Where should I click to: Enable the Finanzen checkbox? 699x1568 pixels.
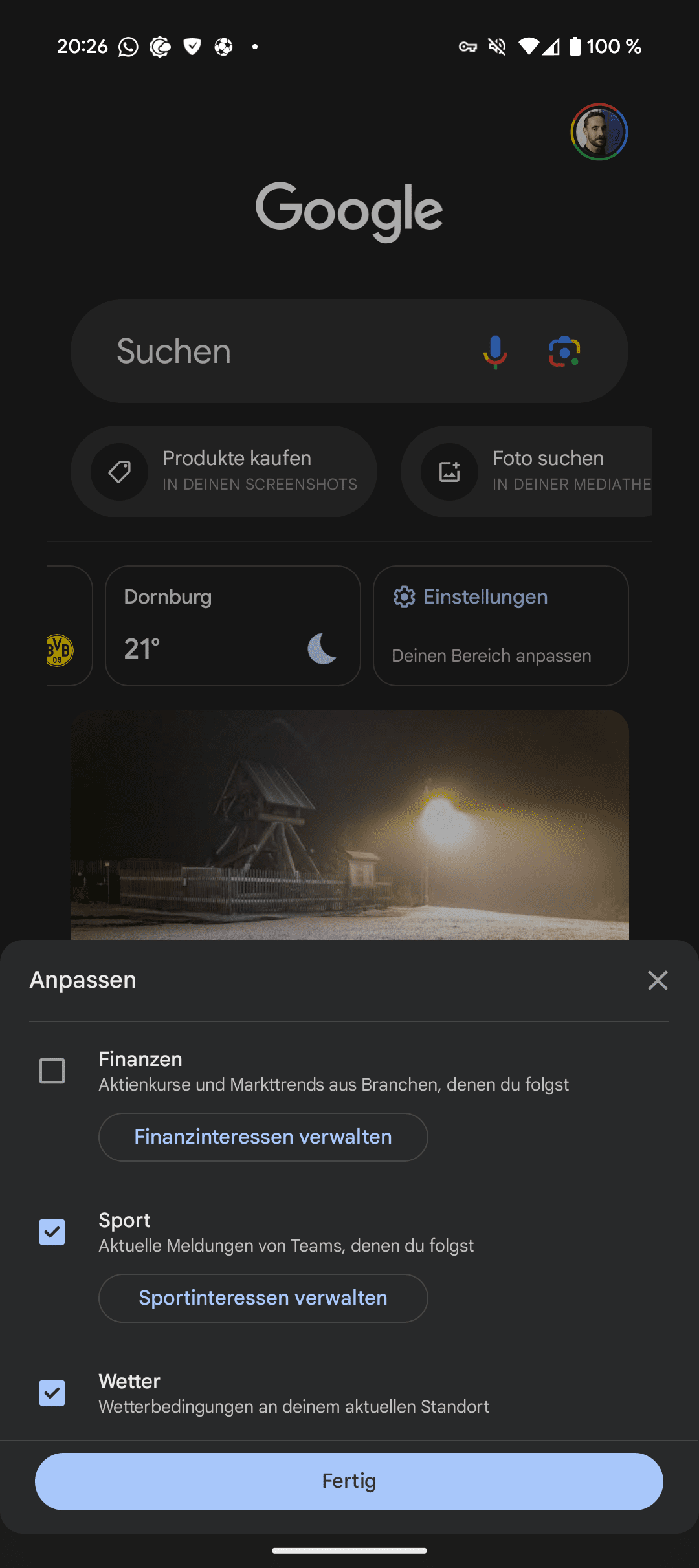pos(52,1071)
